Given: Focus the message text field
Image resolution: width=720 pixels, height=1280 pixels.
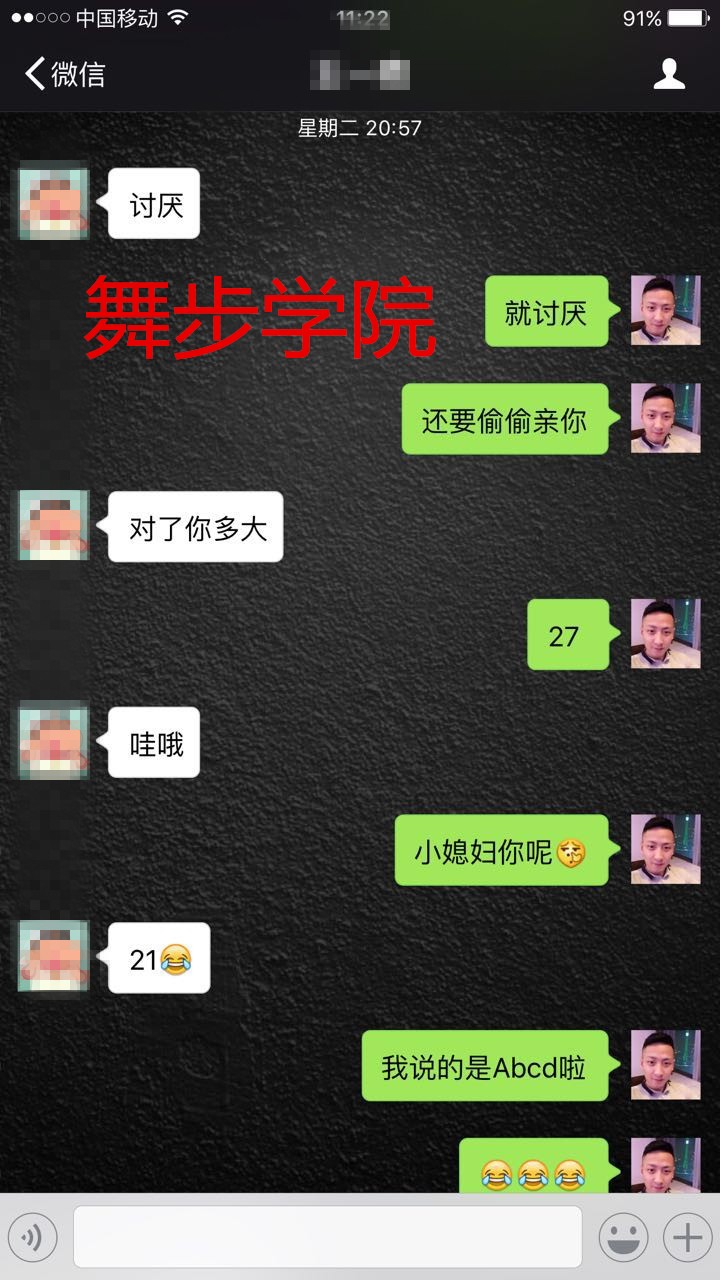Looking at the screenshot, I should point(327,1237).
